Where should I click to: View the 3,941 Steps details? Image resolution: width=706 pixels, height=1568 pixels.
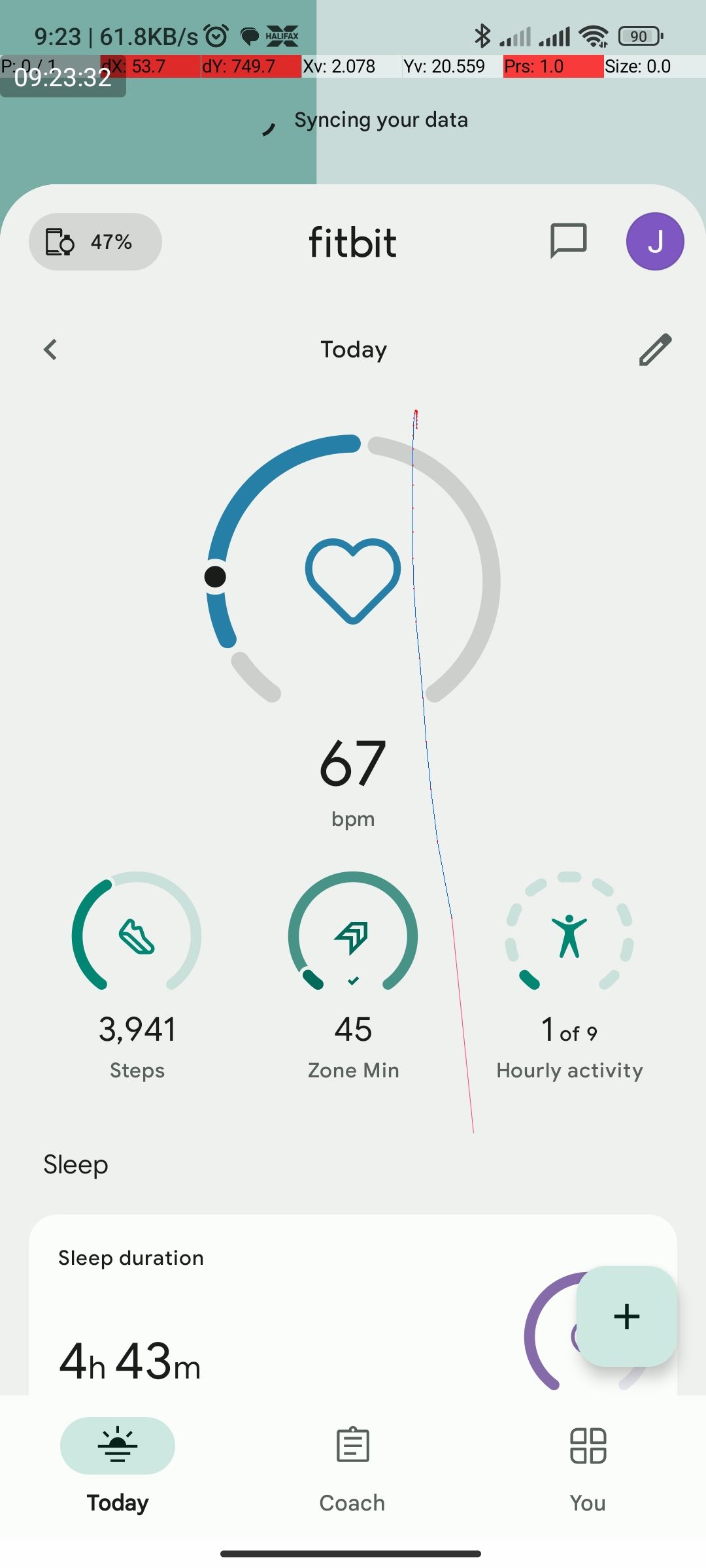pyautogui.click(x=137, y=973)
